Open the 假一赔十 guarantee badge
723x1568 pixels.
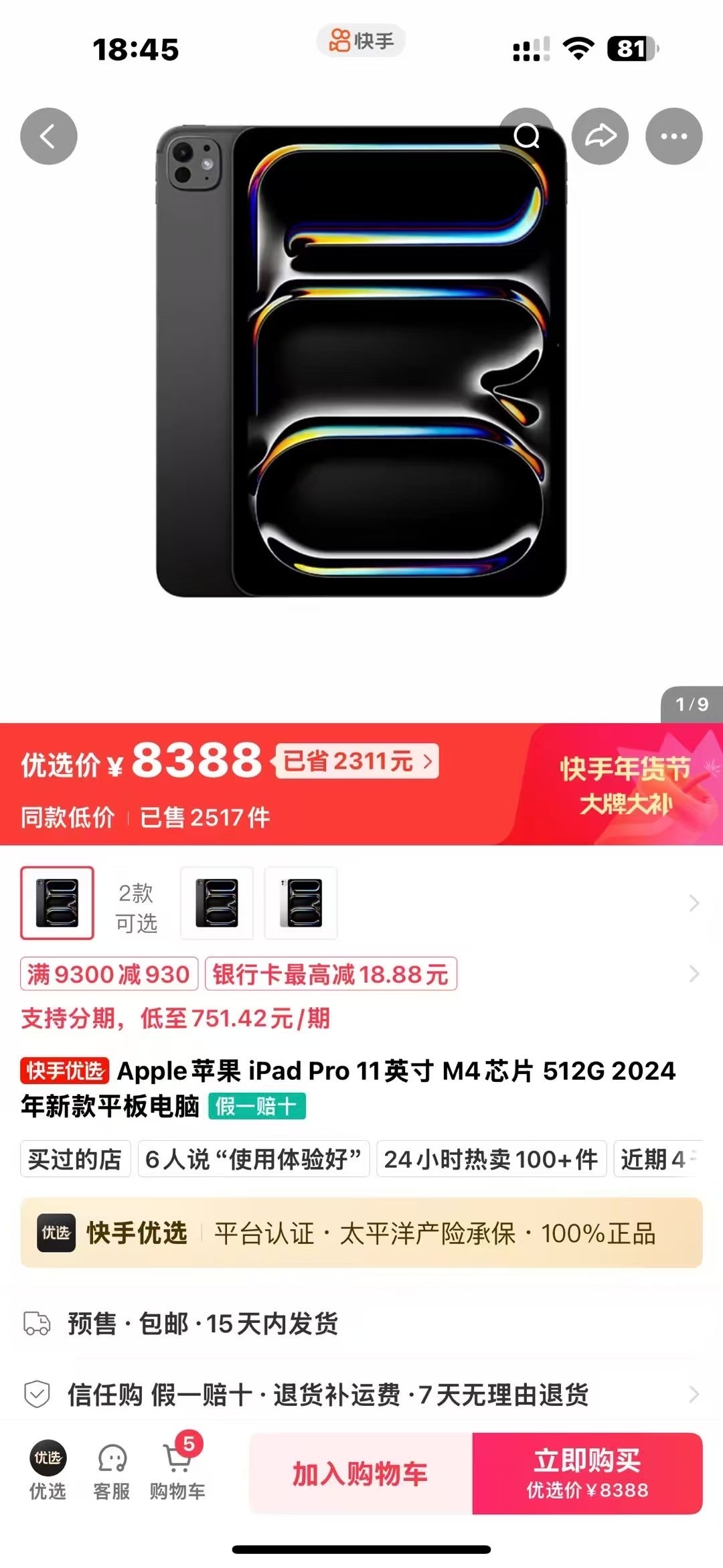258,1108
